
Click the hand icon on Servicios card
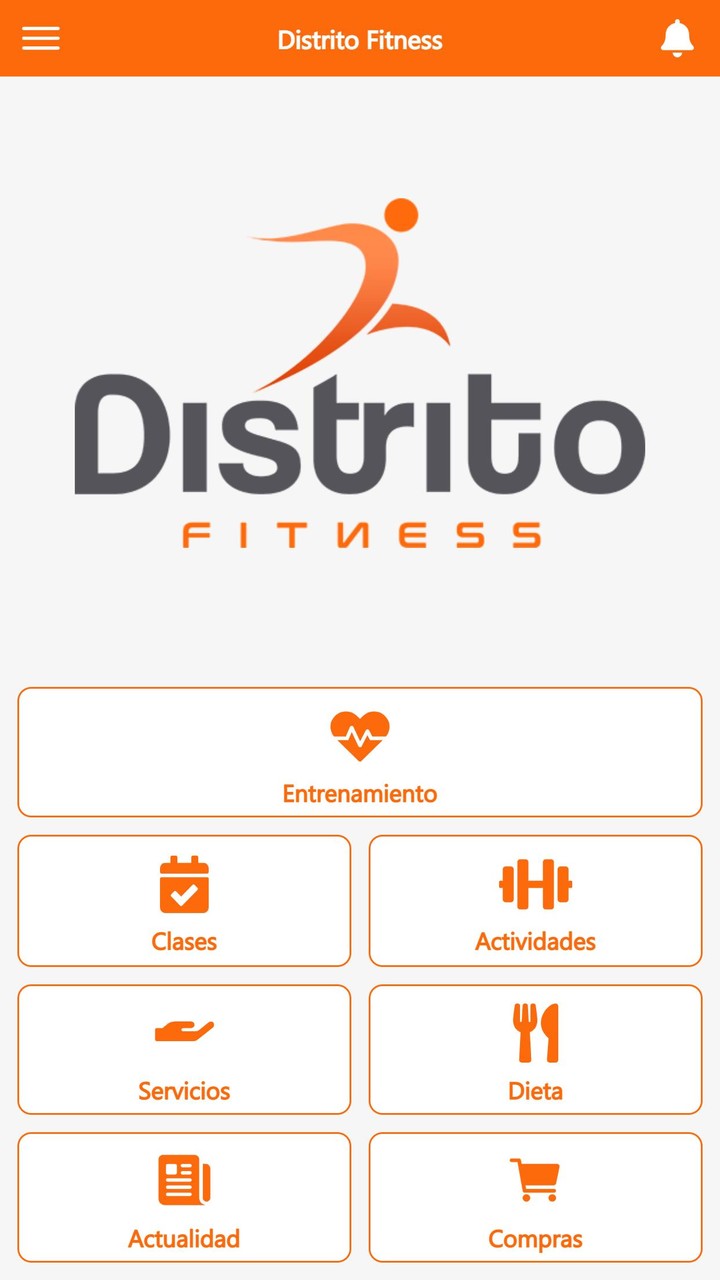pyautogui.click(x=183, y=1029)
